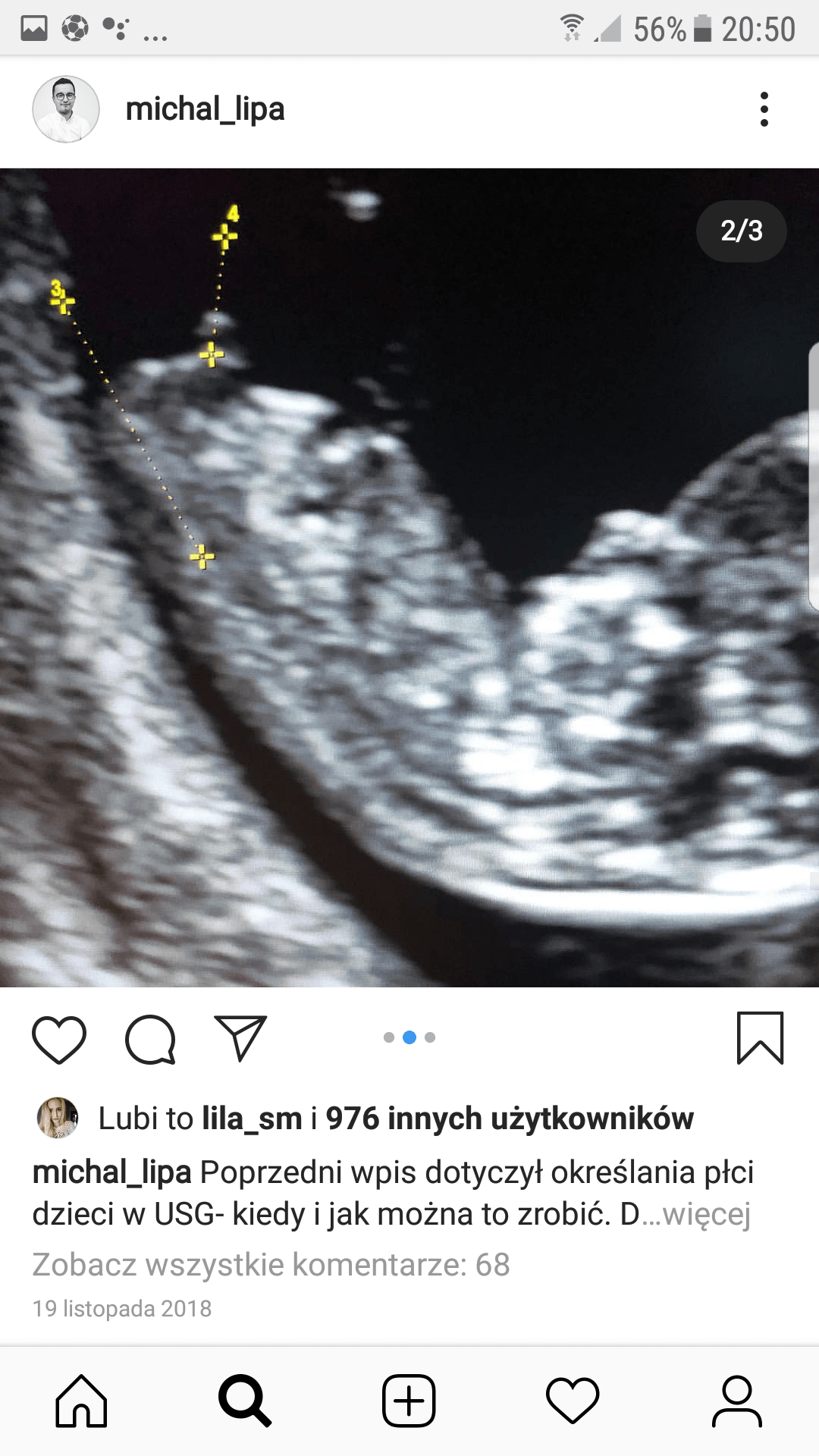Open michal_lipa's profile picture
This screenshot has height=1456, width=819.
66,109
